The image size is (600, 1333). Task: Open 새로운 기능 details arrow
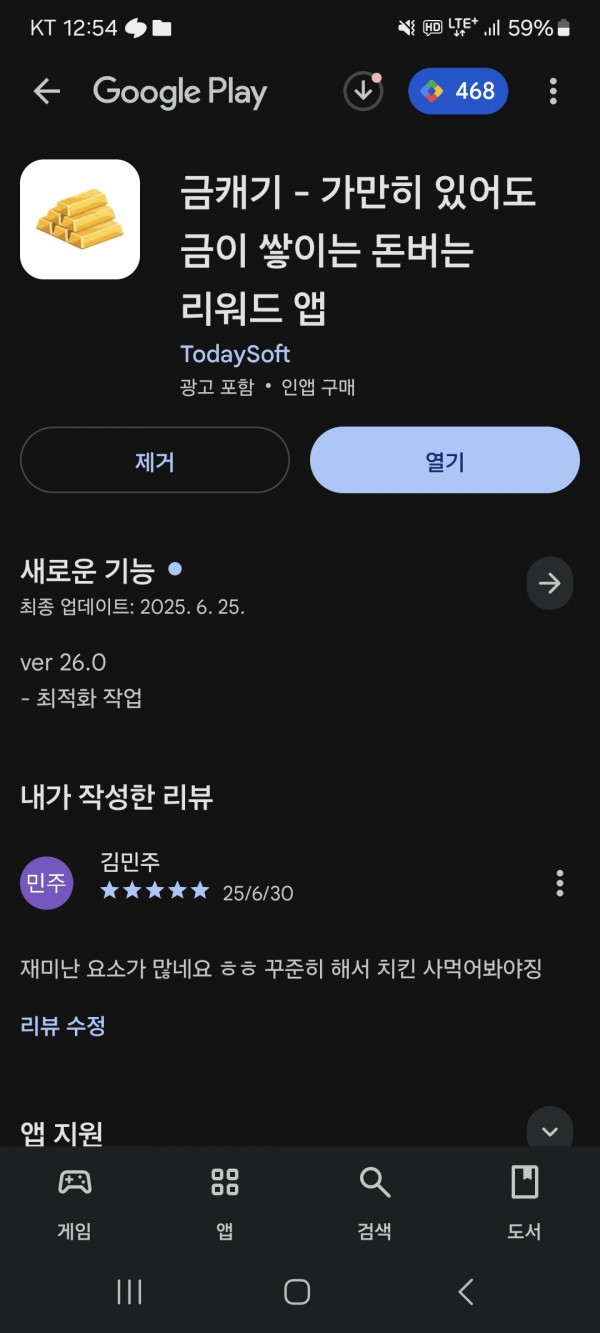(550, 584)
